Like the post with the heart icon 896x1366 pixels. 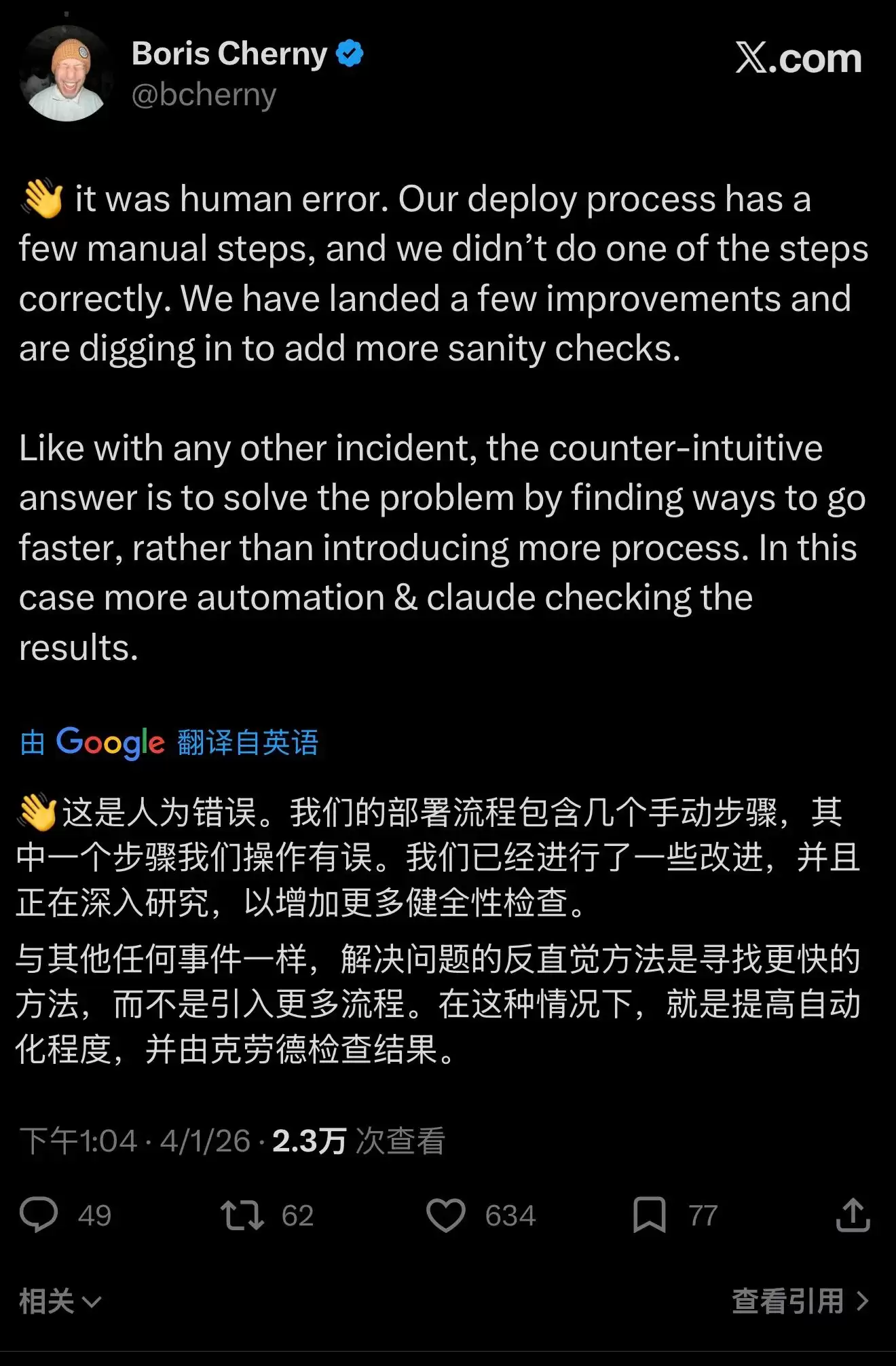(446, 1215)
